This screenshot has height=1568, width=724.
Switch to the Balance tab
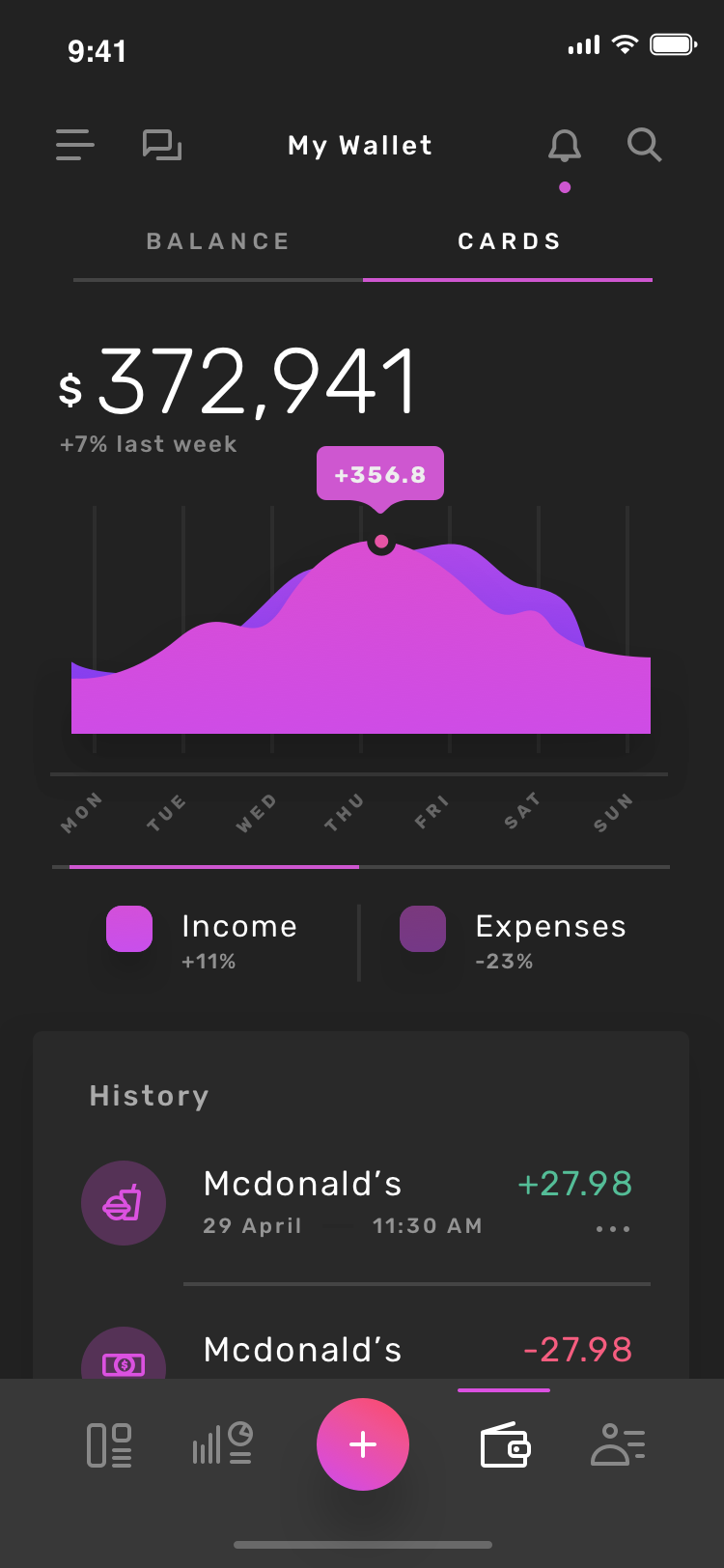[218, 241]
